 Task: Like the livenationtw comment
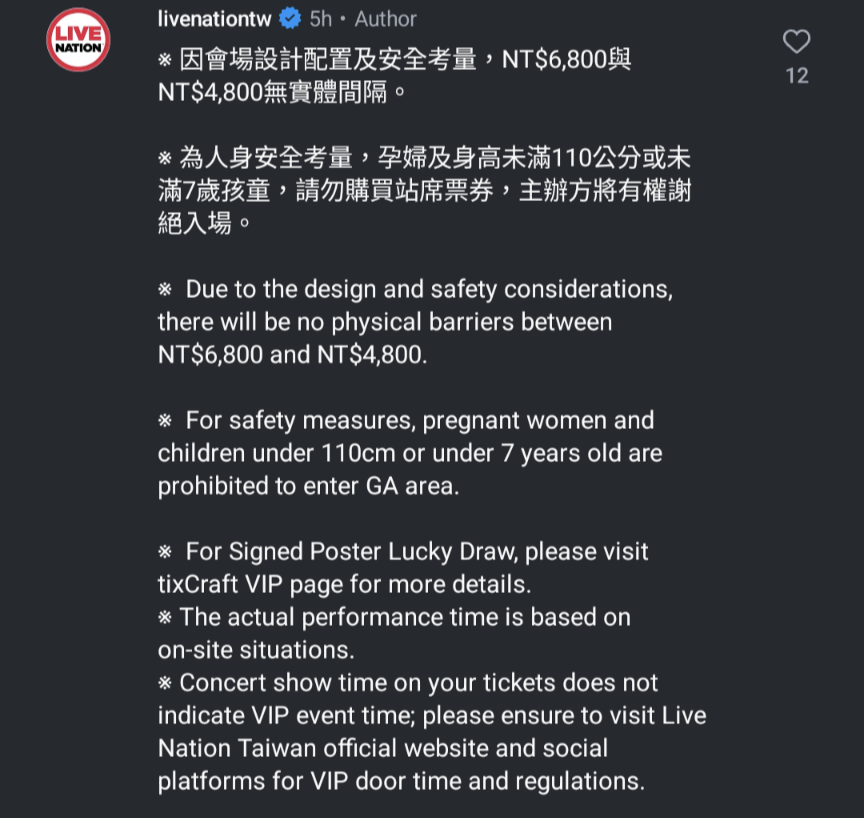pyautogui.click(x=796, y=42)
